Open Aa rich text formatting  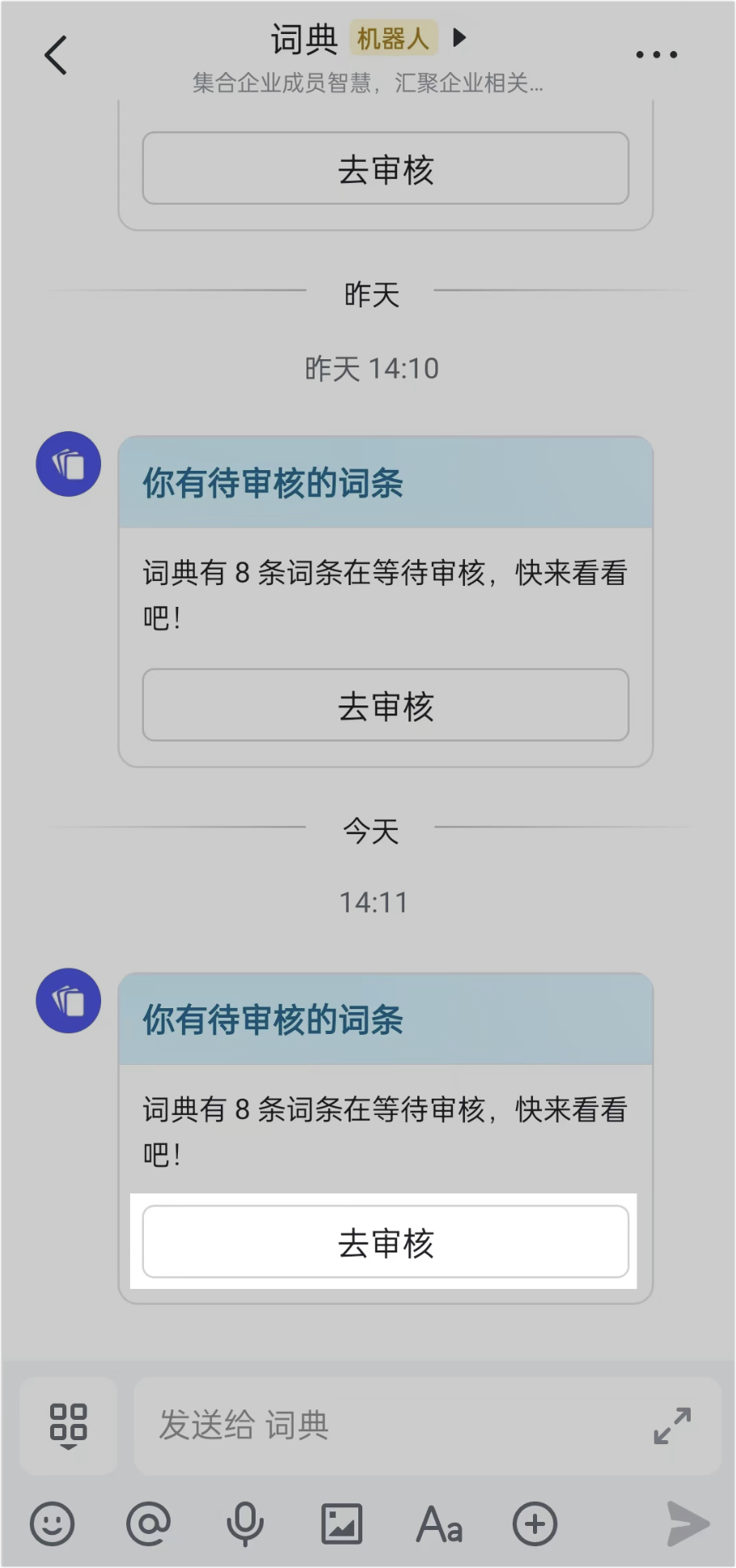(x=438, y=1524)
